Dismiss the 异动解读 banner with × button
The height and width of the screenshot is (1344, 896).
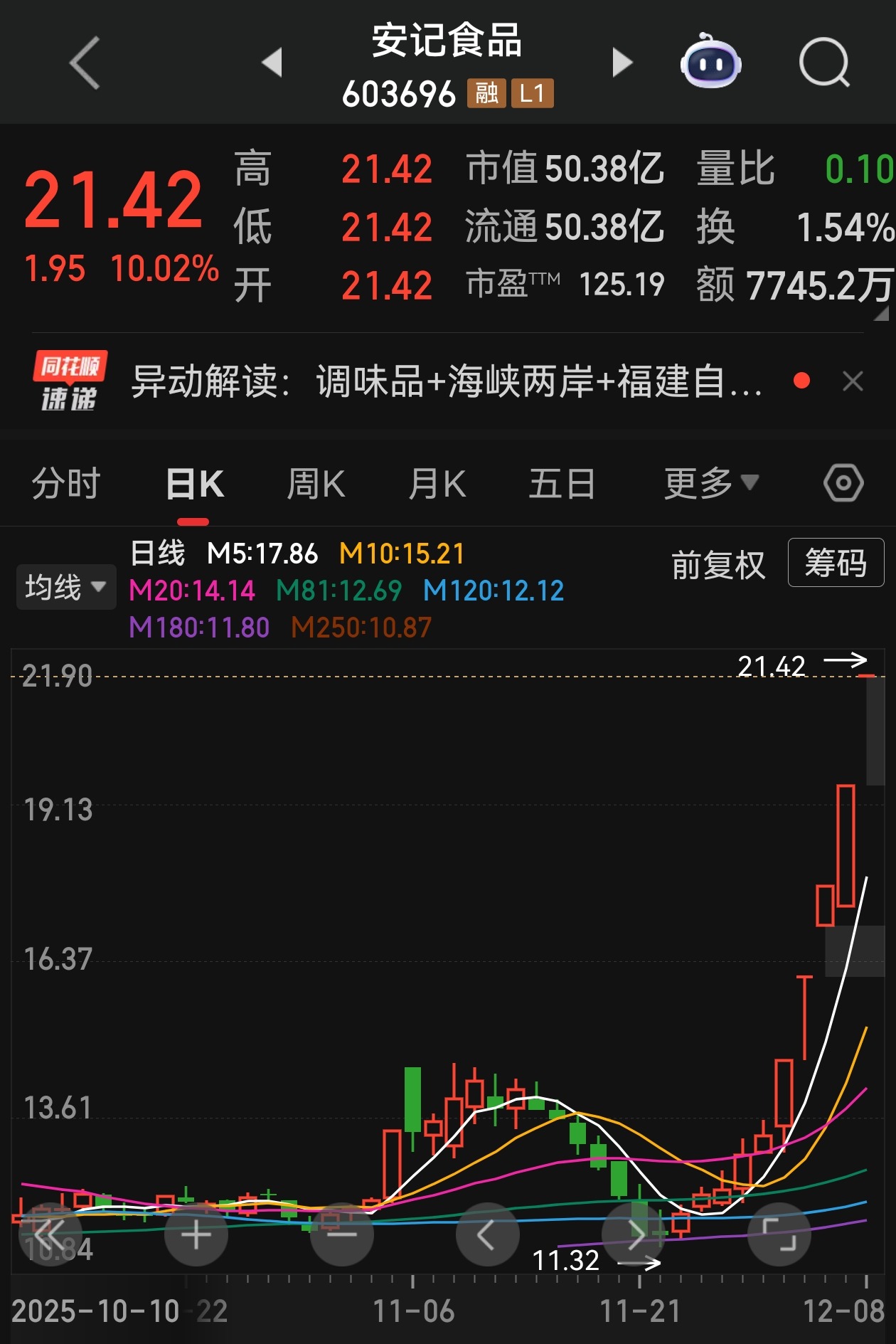853,382
